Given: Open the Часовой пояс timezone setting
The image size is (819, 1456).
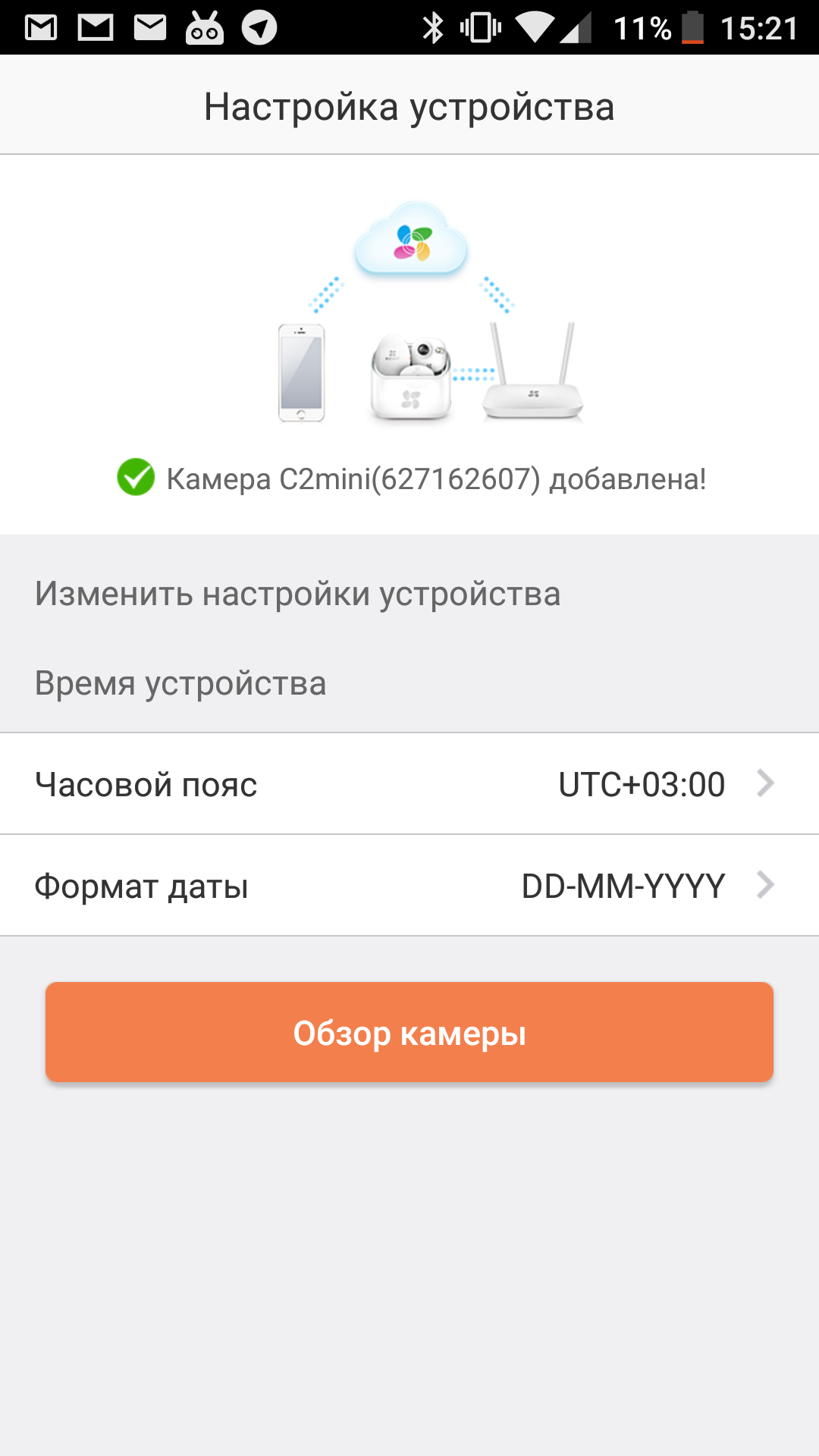Looking at the screenshot, I should 409,783.
